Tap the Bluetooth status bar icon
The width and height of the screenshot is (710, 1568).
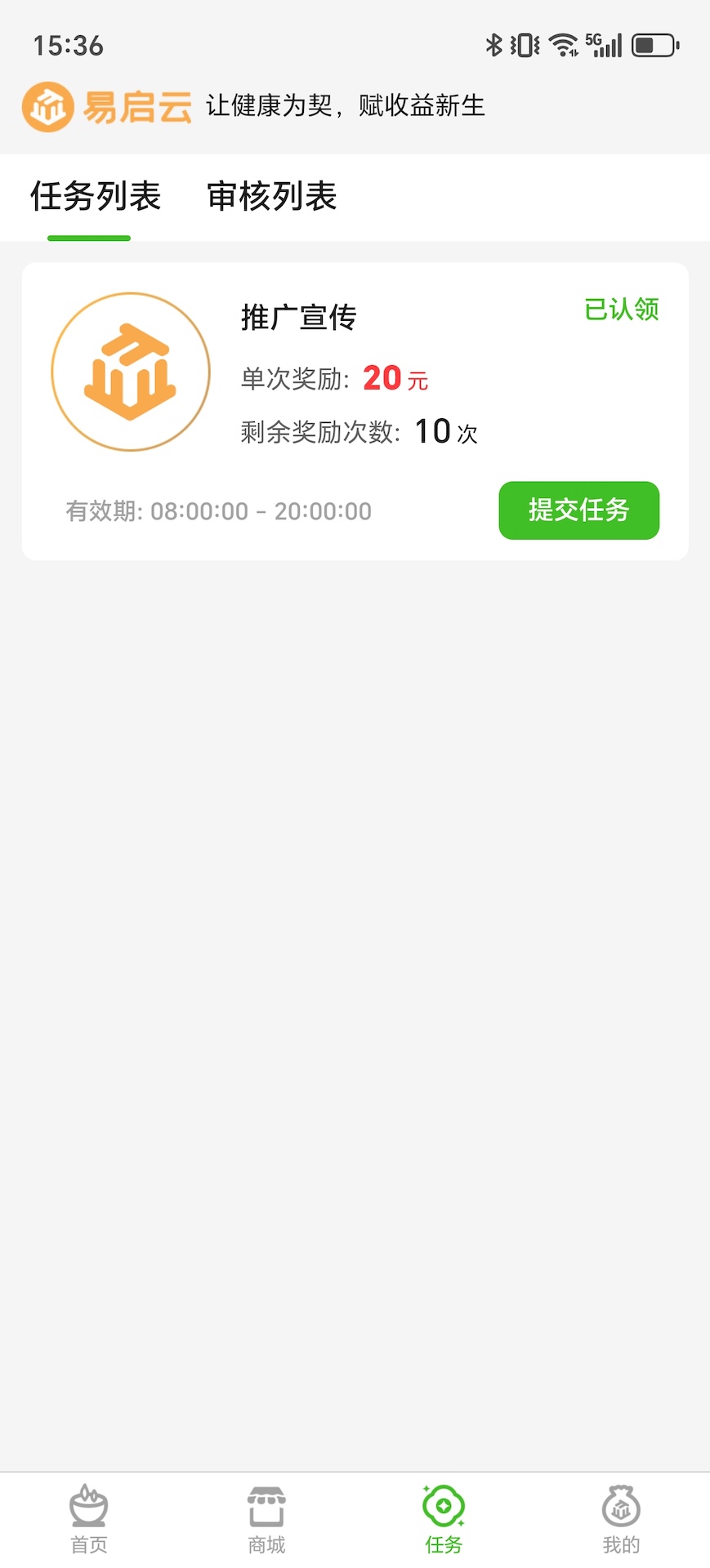493,45
